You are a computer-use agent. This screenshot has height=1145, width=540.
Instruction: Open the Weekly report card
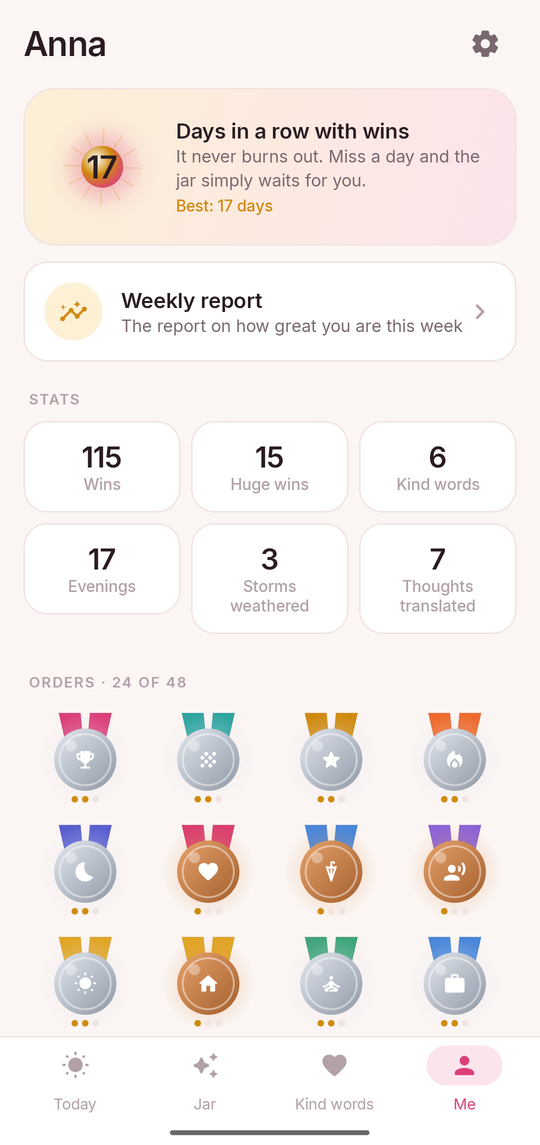(270, 312)
